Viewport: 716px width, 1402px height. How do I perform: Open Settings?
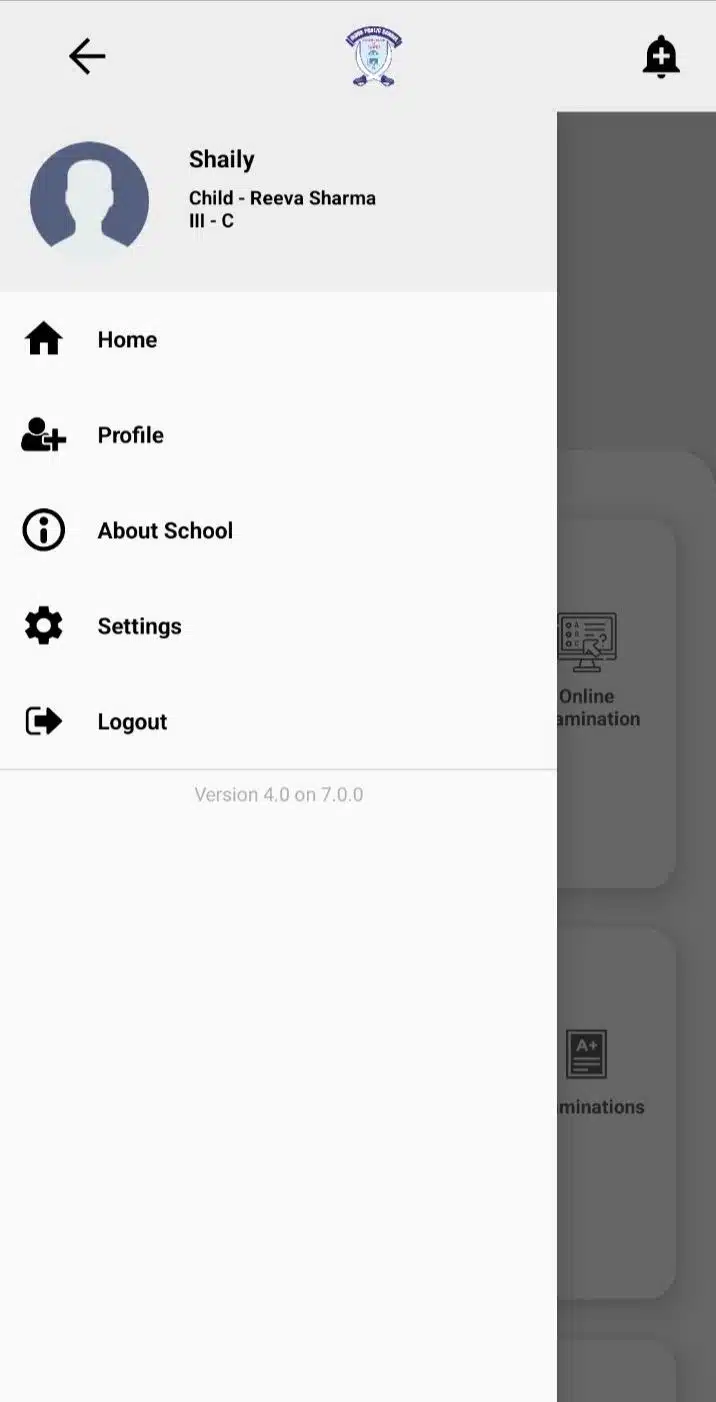click(278, 626)
